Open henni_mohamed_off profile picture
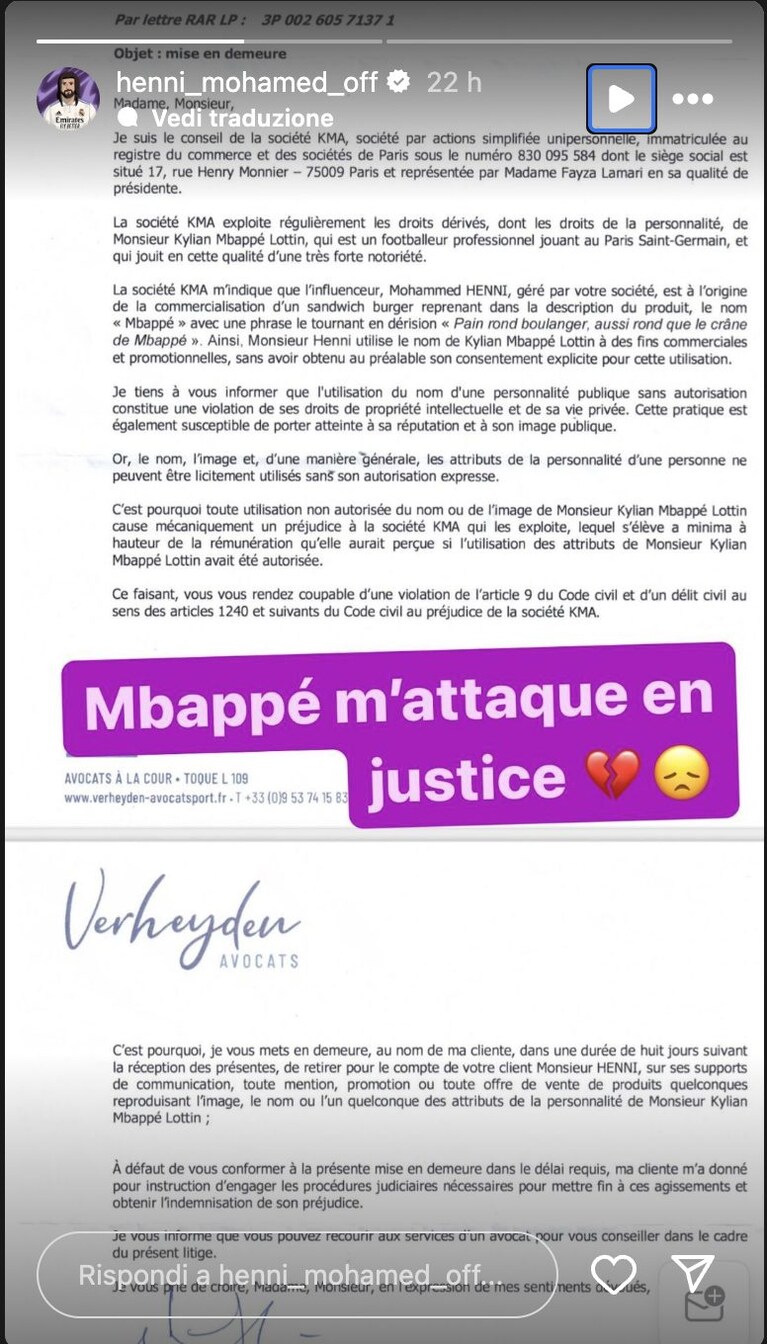This screenshot has width=767, height=1344. tap(68, 99)
